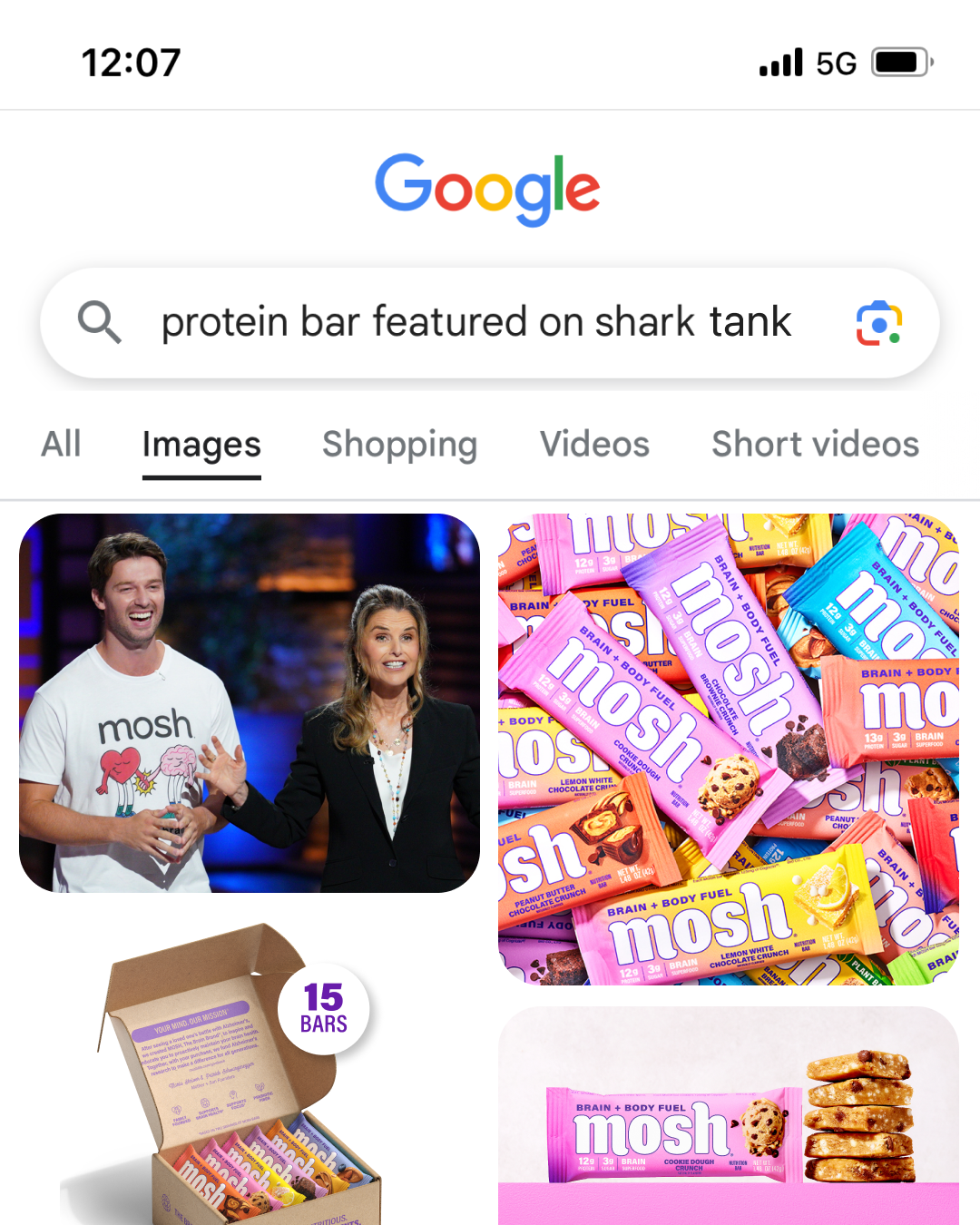Image resolution: width=980 pixels, height=1225 pixels.
Task: Switch to the All tab
Action: click(61, 444)
